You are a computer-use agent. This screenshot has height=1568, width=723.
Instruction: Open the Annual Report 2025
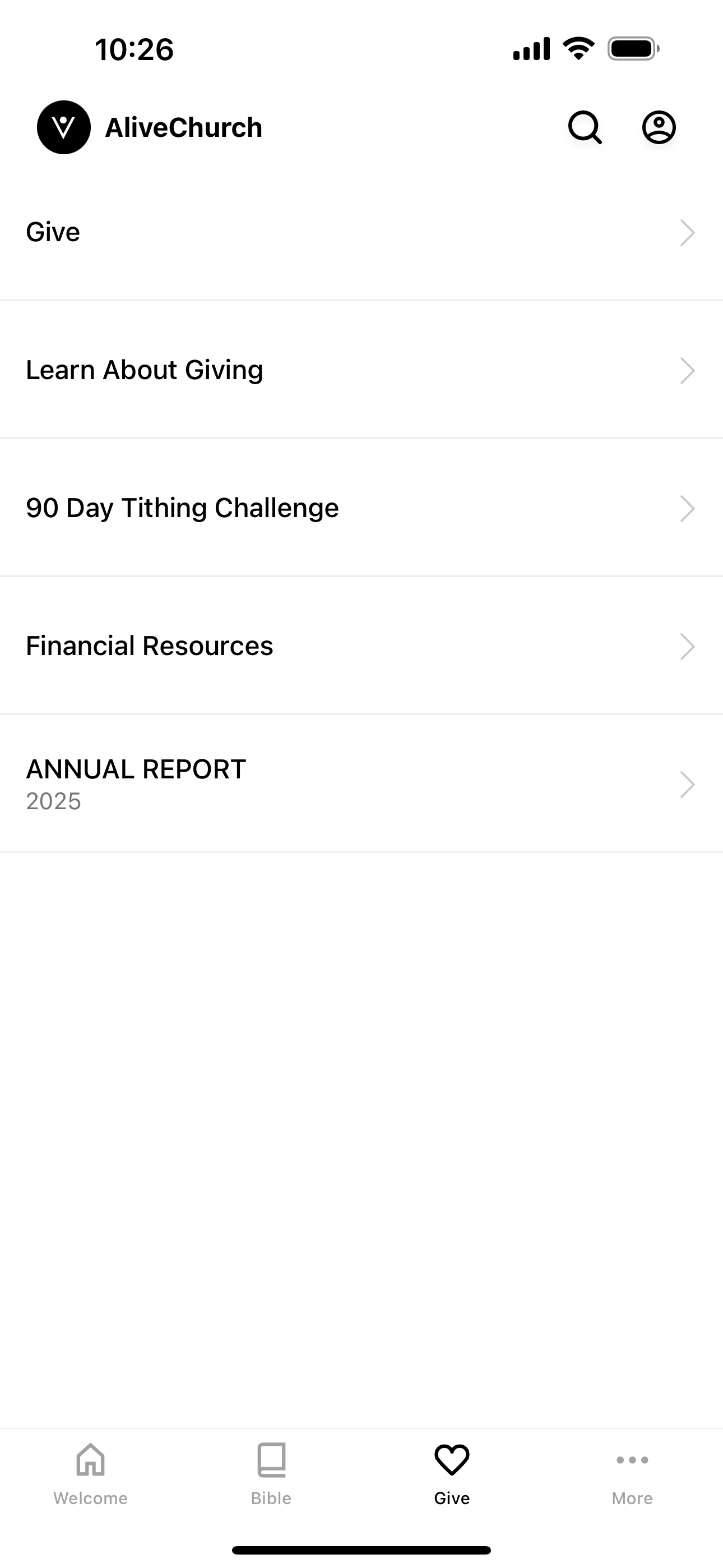(x=361, y=784)
